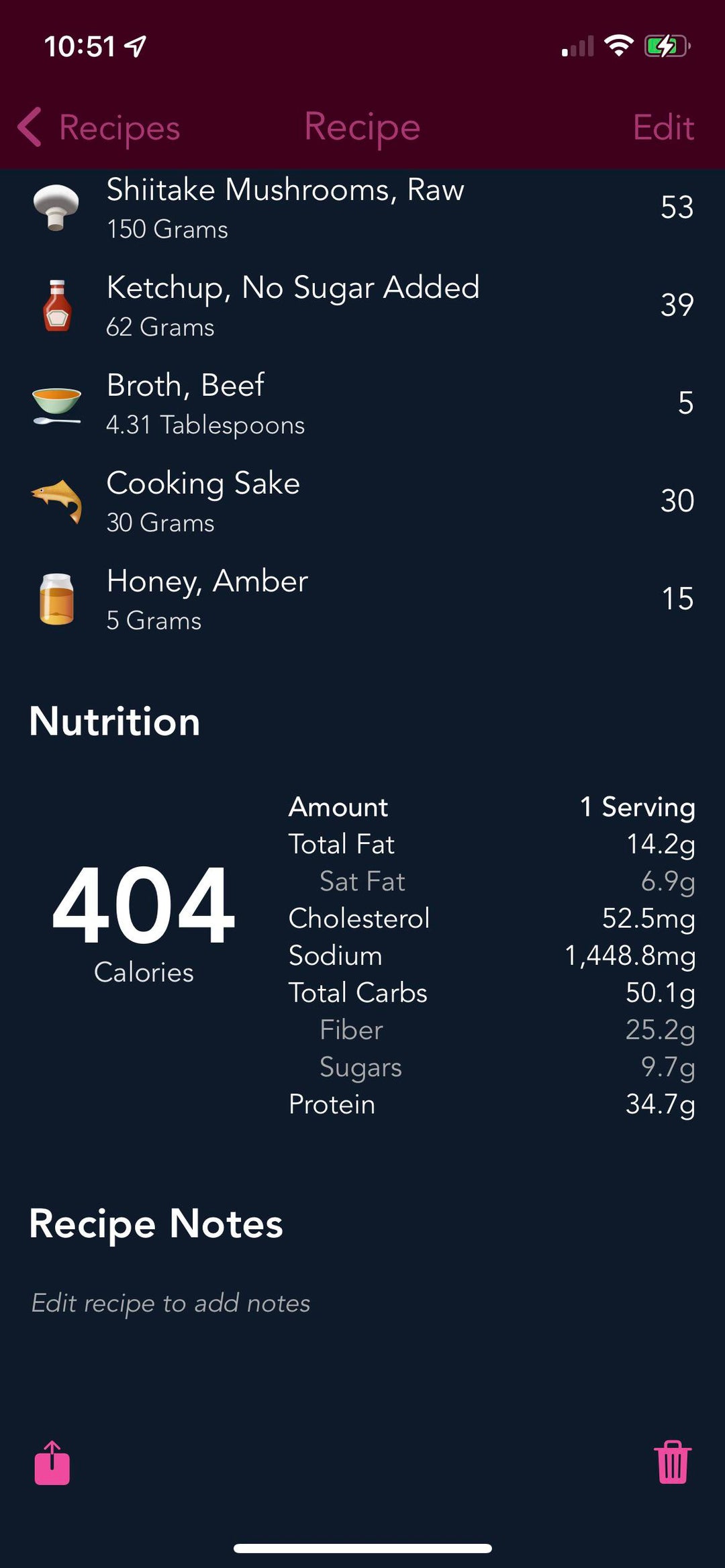Tap Edit to modify this recipe
Screen dimensions: 725x1568
tap(663, 127)
